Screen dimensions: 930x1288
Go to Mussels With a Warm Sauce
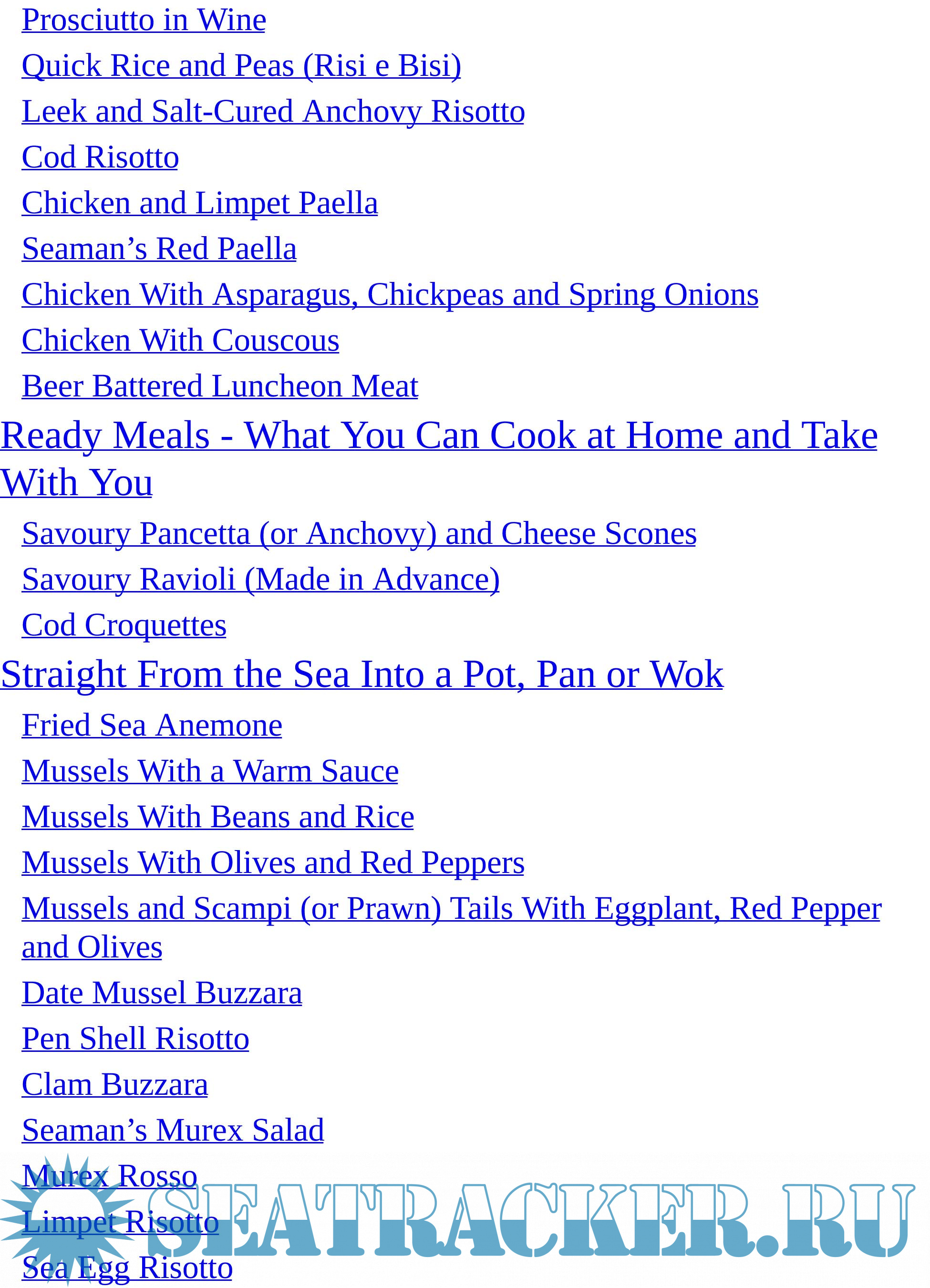click(x=210, y=771)
